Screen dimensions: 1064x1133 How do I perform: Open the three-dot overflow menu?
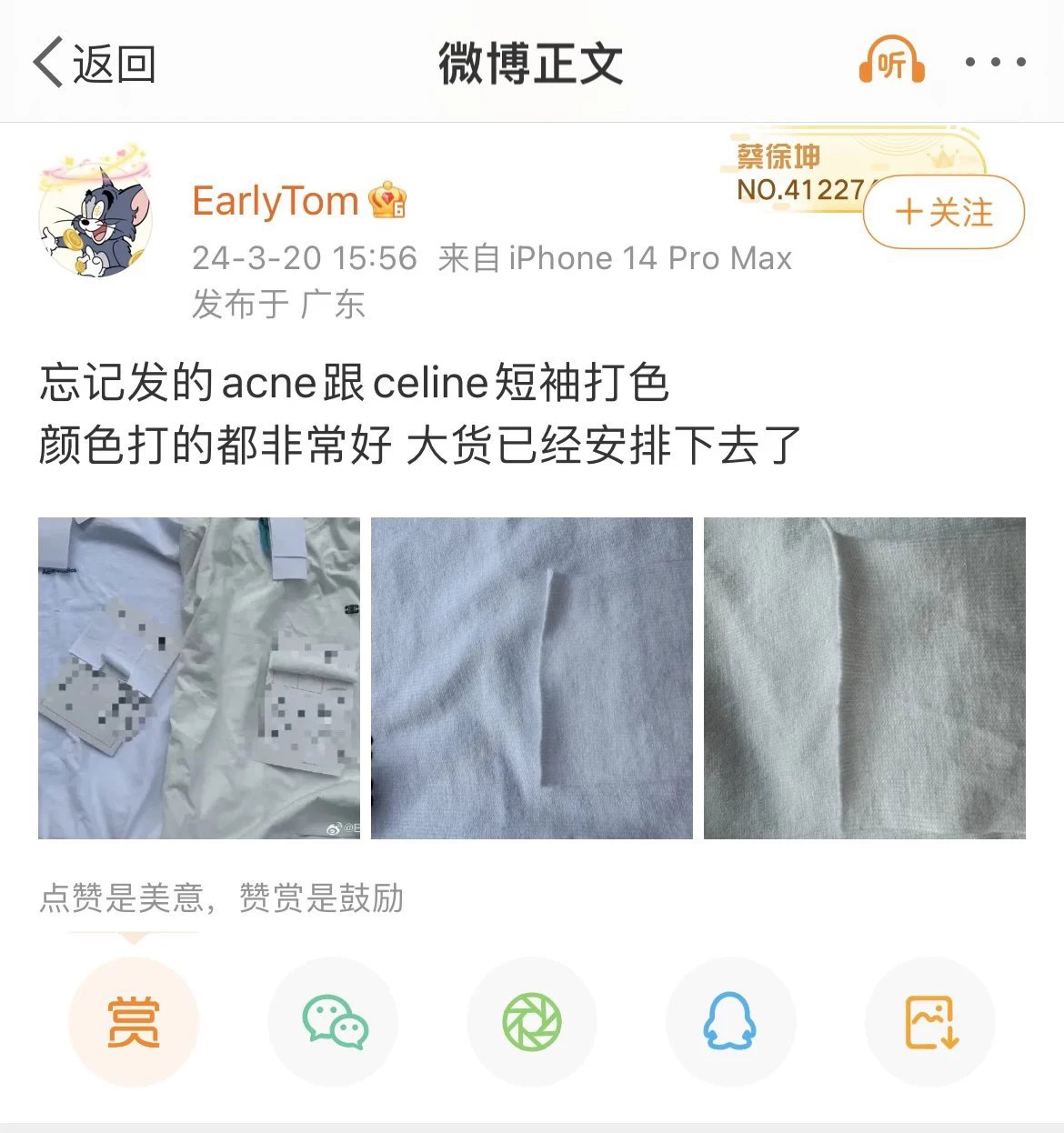click(995, 62)
